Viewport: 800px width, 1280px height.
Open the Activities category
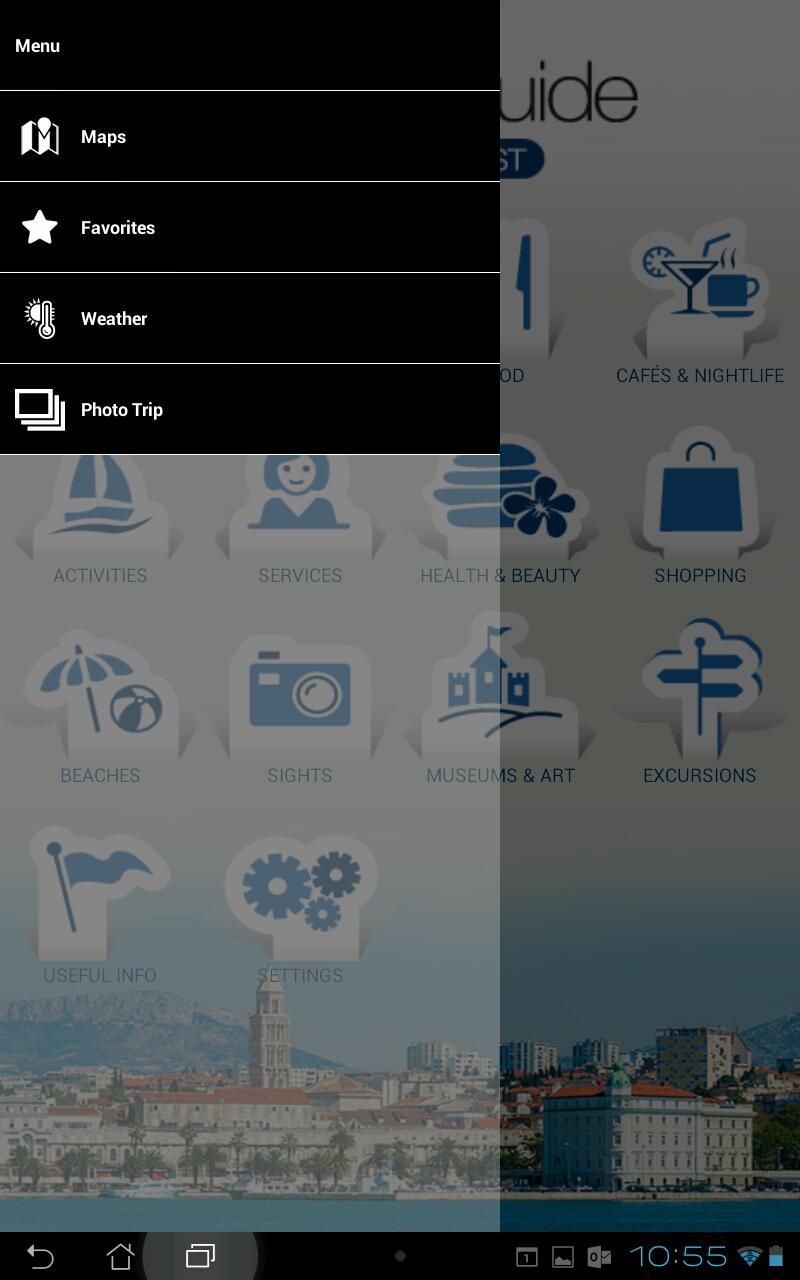click(x=100, y=510)
